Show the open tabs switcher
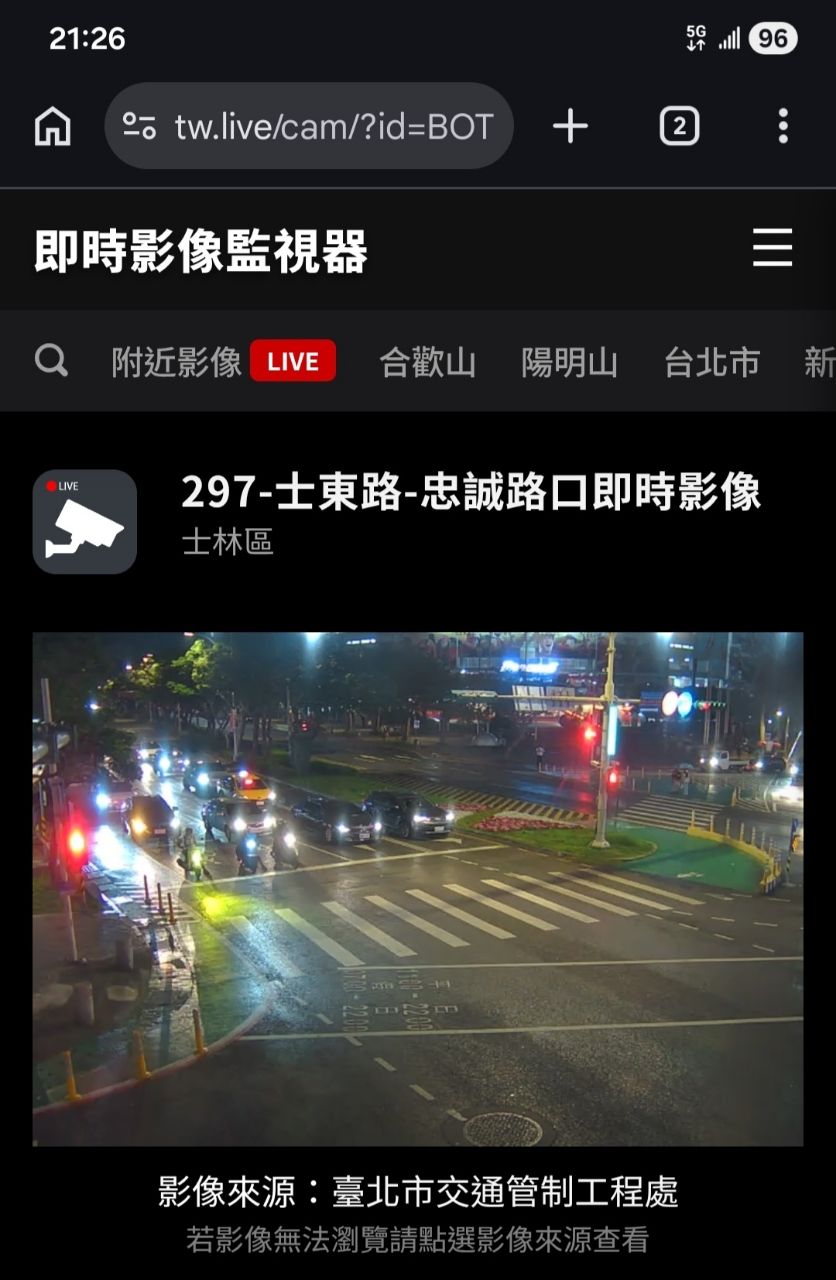Image resolution: width=836 pixels, height=1280 pixels. pyautogui.click(x=679, y=127)
